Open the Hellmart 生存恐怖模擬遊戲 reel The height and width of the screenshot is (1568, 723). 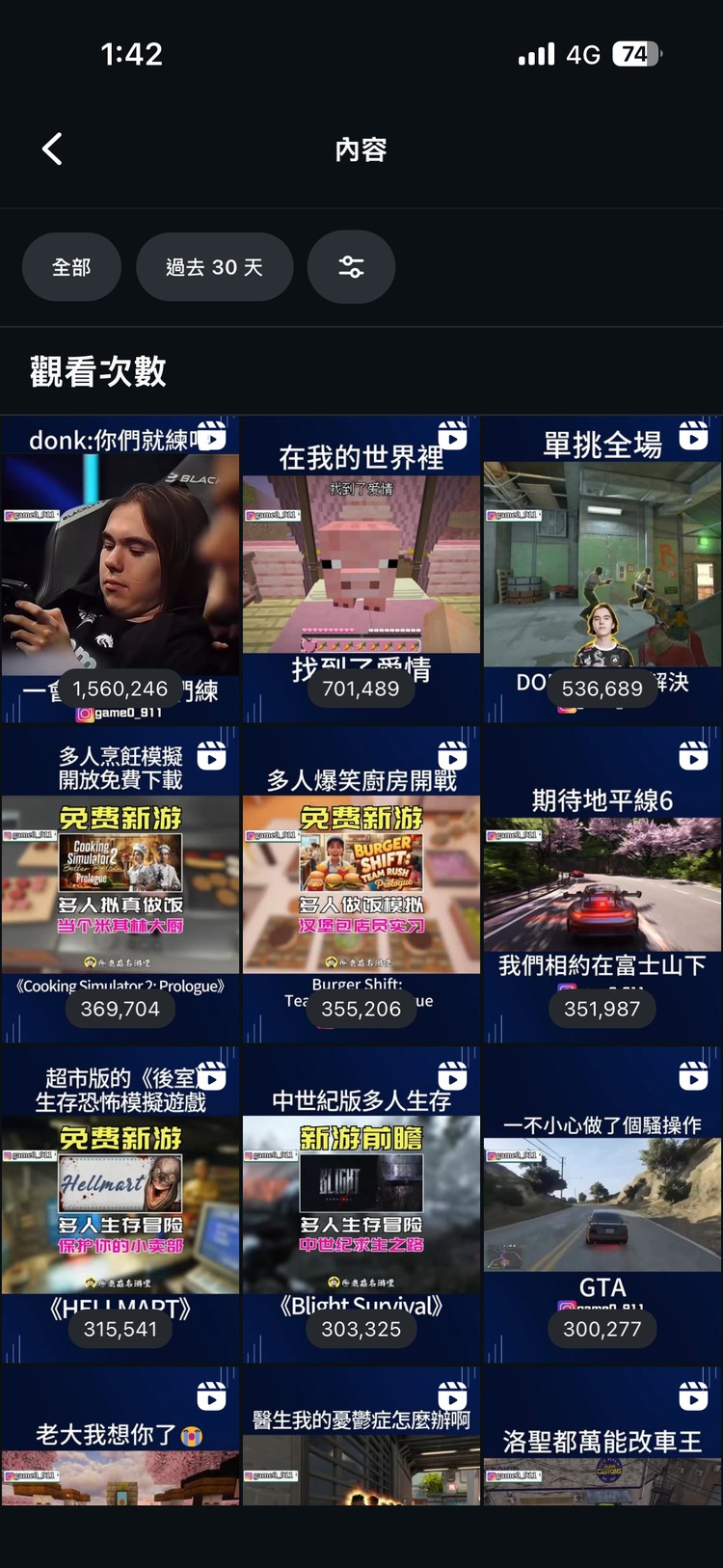[x=120, y=1203]
